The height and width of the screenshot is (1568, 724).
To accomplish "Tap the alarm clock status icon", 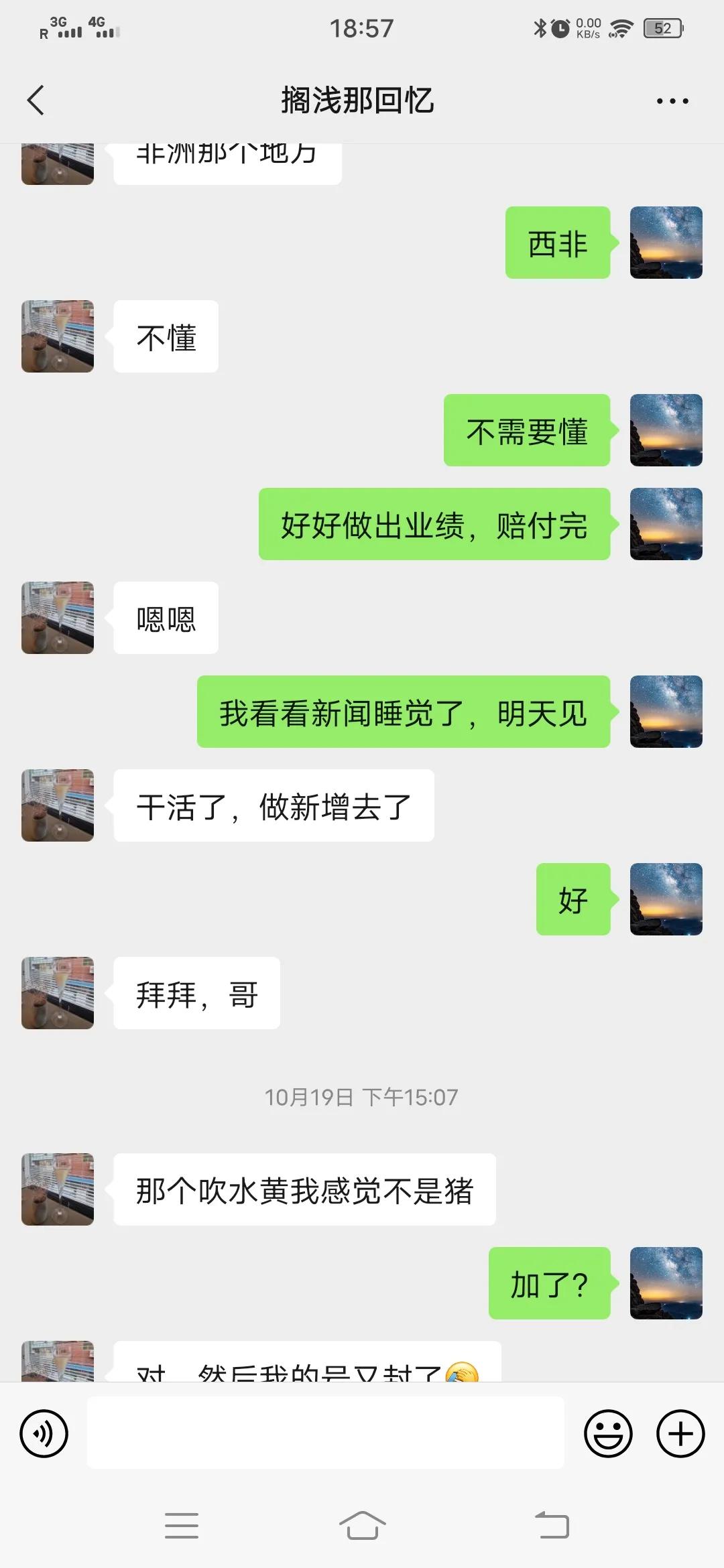I will [x=560, y=28].
